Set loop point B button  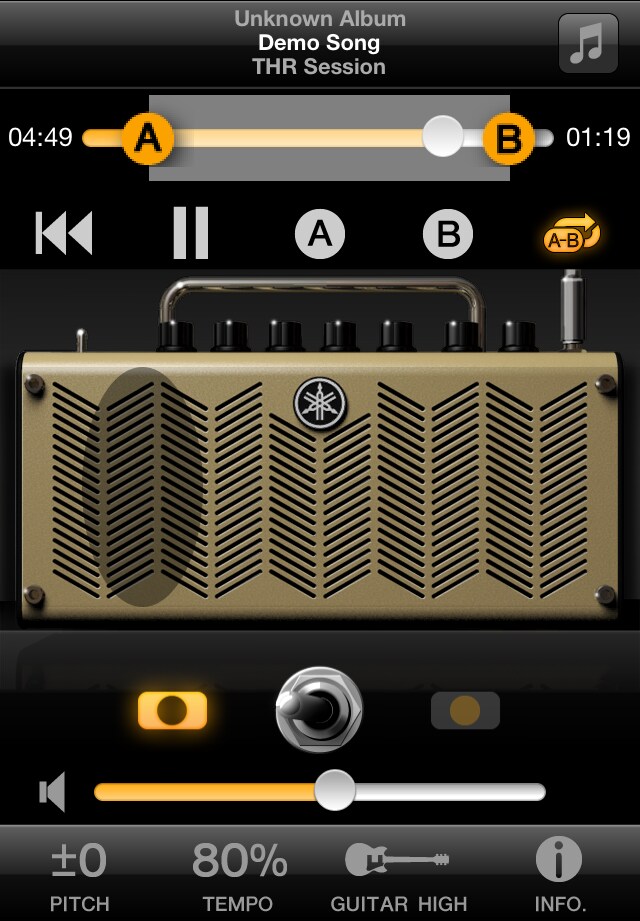pyautogui.click(x=448, y=234)
